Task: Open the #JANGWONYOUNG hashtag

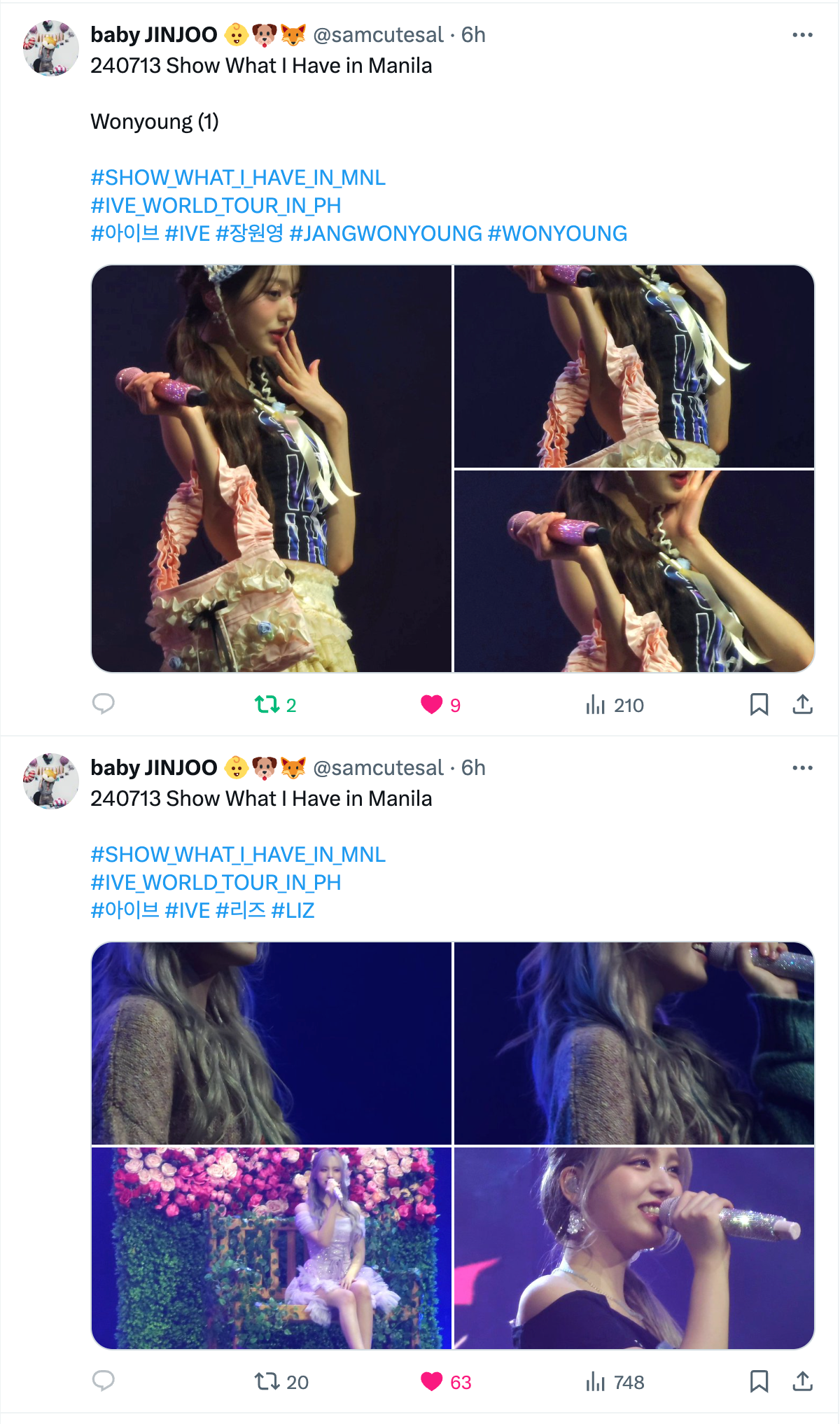Action: pos(386,233)
